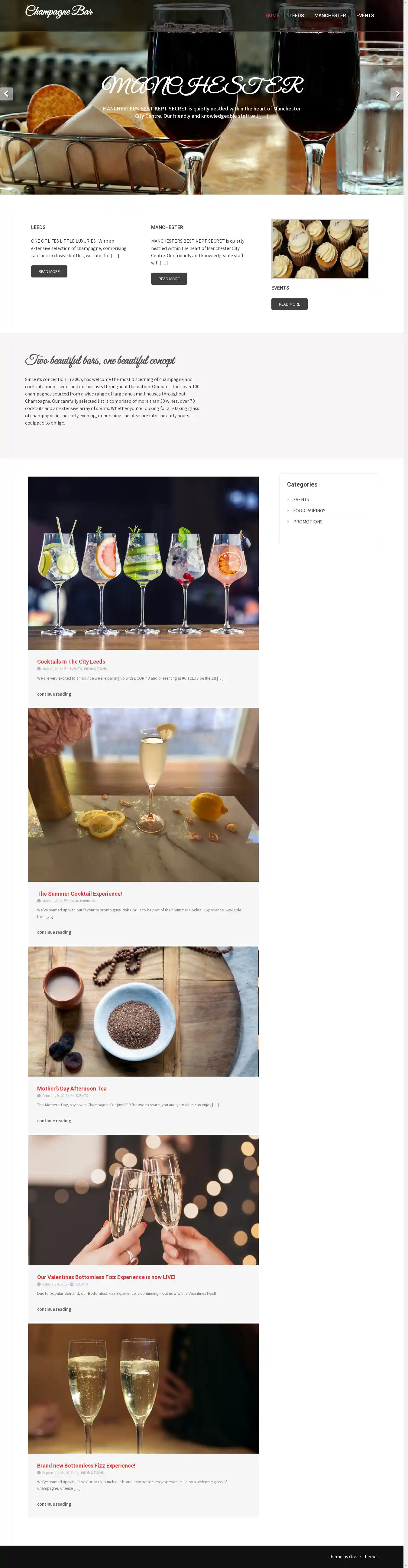Switch to the Events nav page
The width and height of the screenshot is (408, 1568).
tap(365, 16)
